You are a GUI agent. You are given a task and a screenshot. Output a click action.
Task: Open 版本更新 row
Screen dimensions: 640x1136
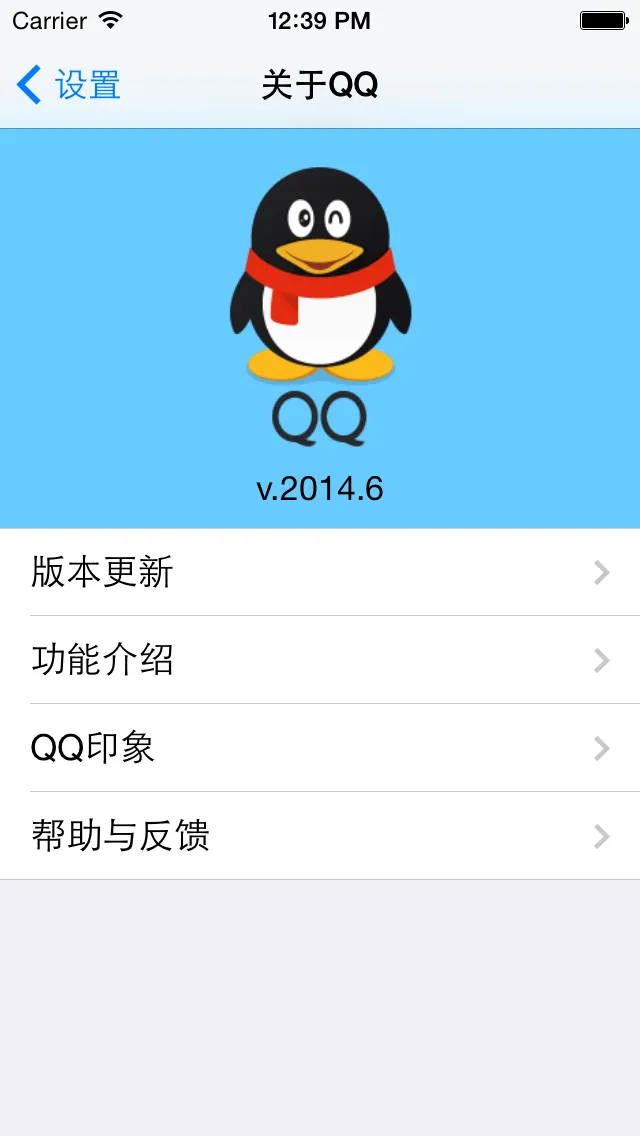(x=320, y=572)
